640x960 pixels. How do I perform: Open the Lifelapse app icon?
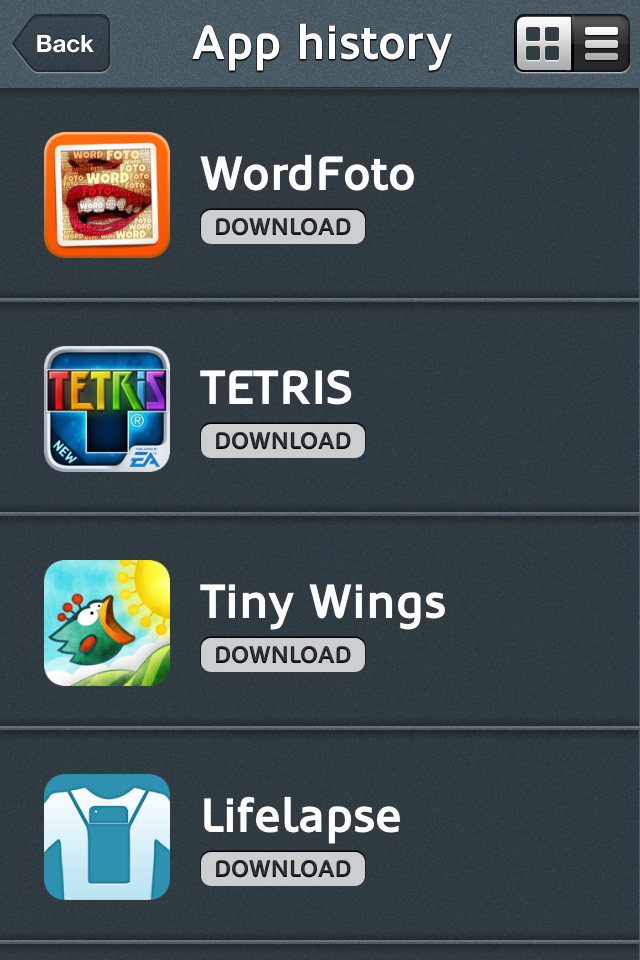(x=107, y=837)
